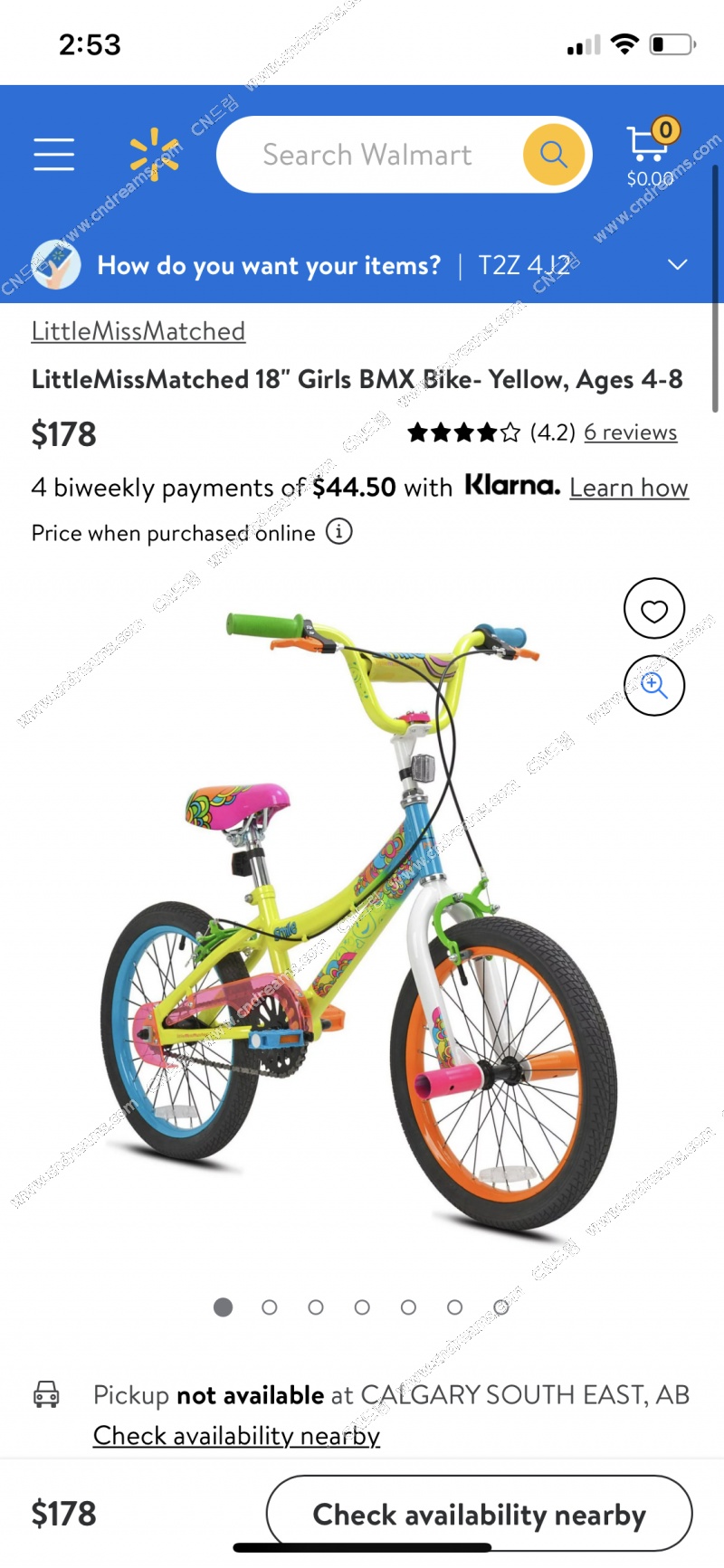Zoom into the product image
Viewport: 724px width, 1568px height.
[x=654, y=685]
